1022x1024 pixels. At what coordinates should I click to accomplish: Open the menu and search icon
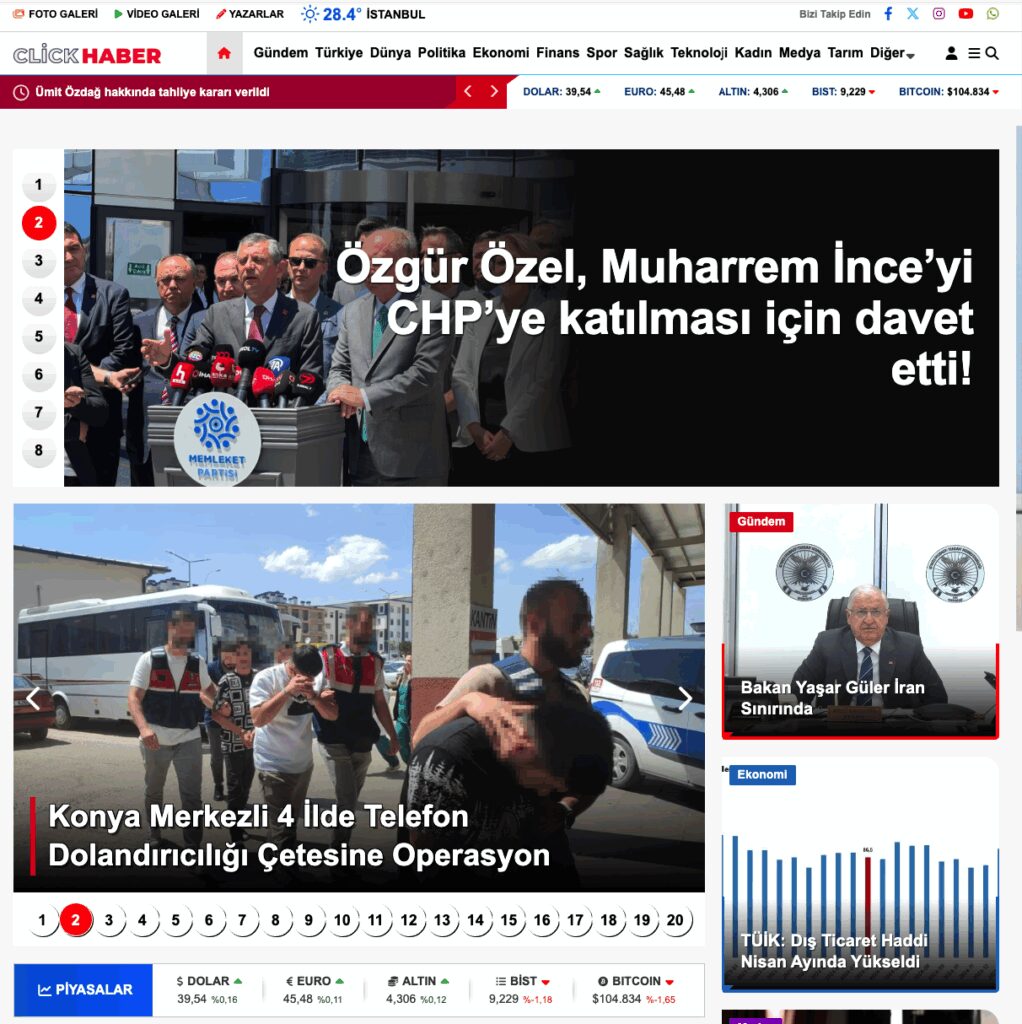982,53
